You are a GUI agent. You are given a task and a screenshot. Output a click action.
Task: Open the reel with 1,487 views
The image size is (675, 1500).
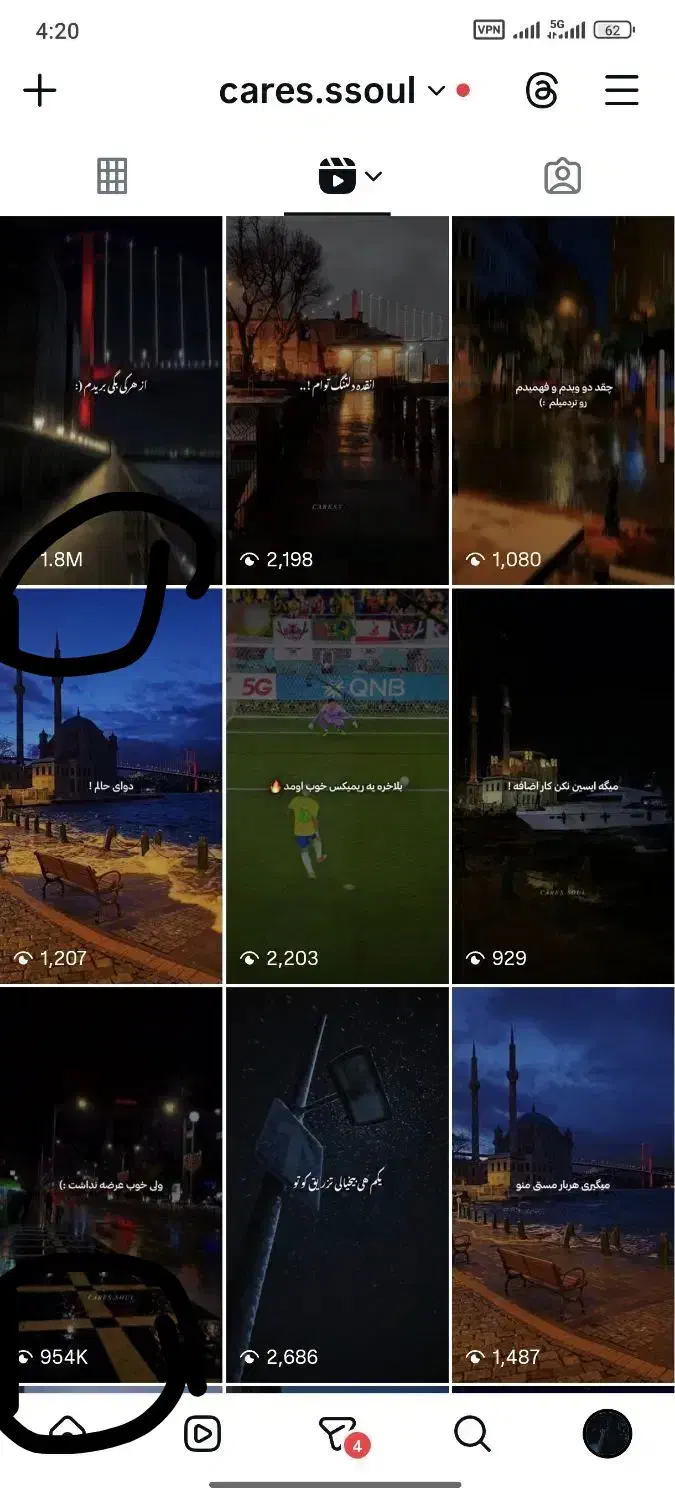pos(563,1185)
